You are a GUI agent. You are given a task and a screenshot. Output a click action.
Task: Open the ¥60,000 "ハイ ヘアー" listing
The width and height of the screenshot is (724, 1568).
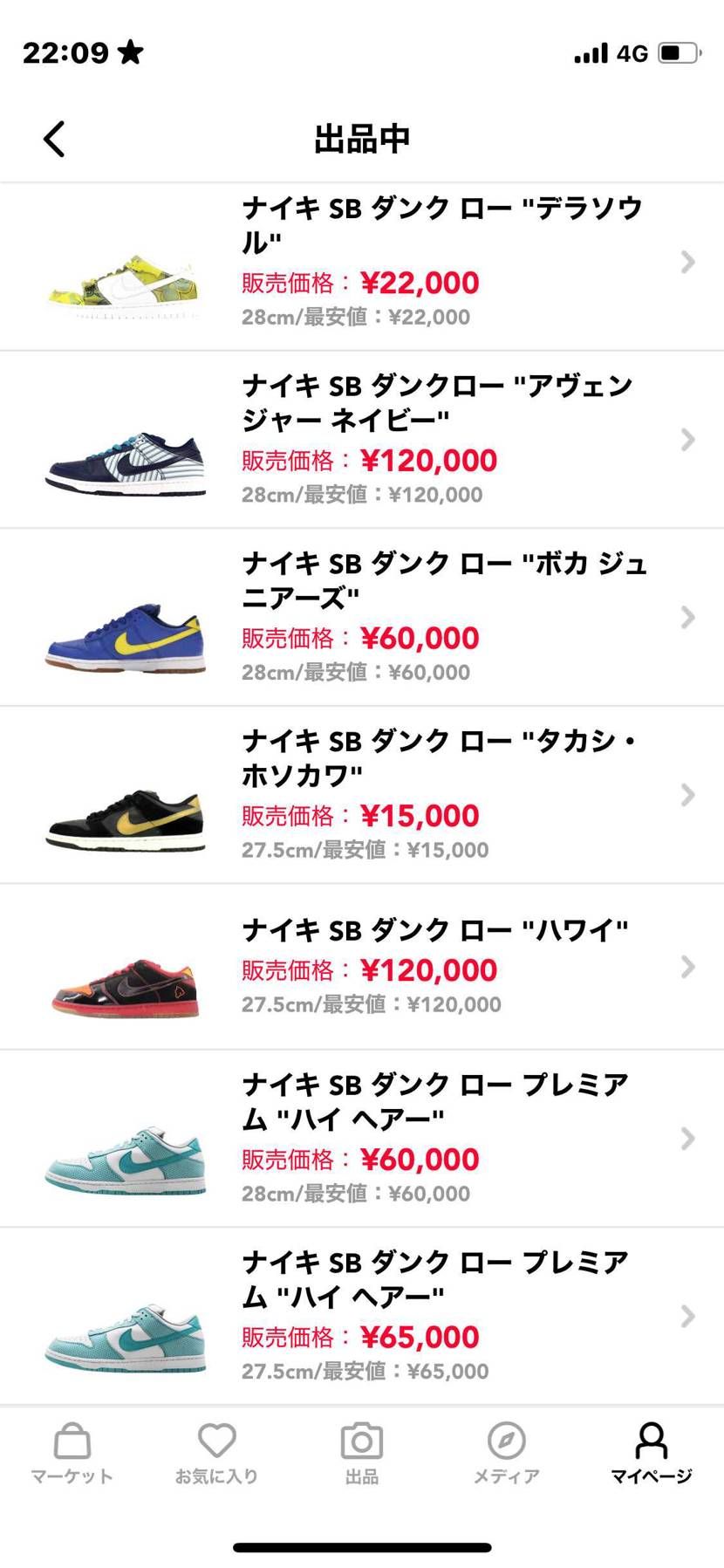(x=362, y=1139)
